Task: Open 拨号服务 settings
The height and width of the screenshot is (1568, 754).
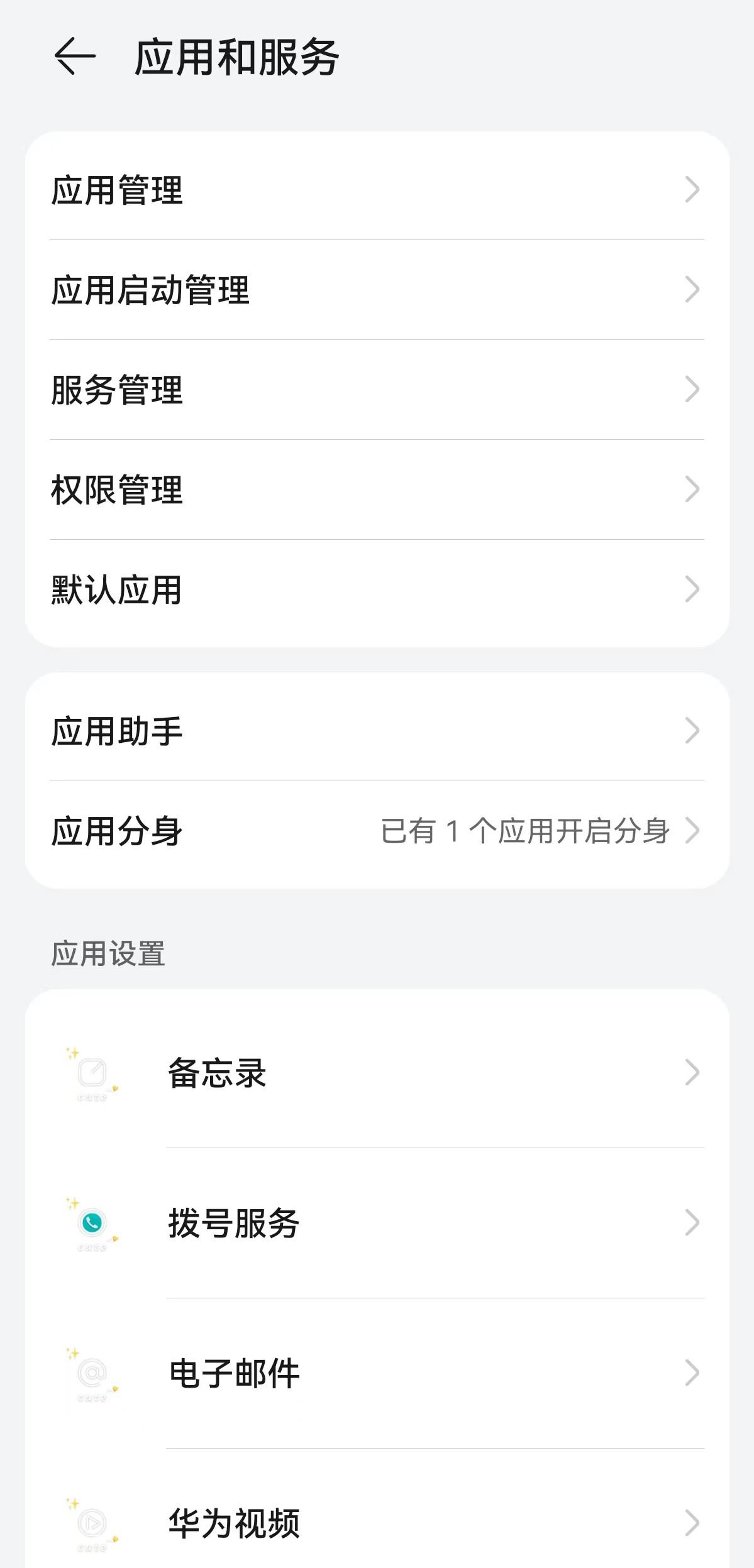Action: pyautogui.click(x=376, y=1223)
